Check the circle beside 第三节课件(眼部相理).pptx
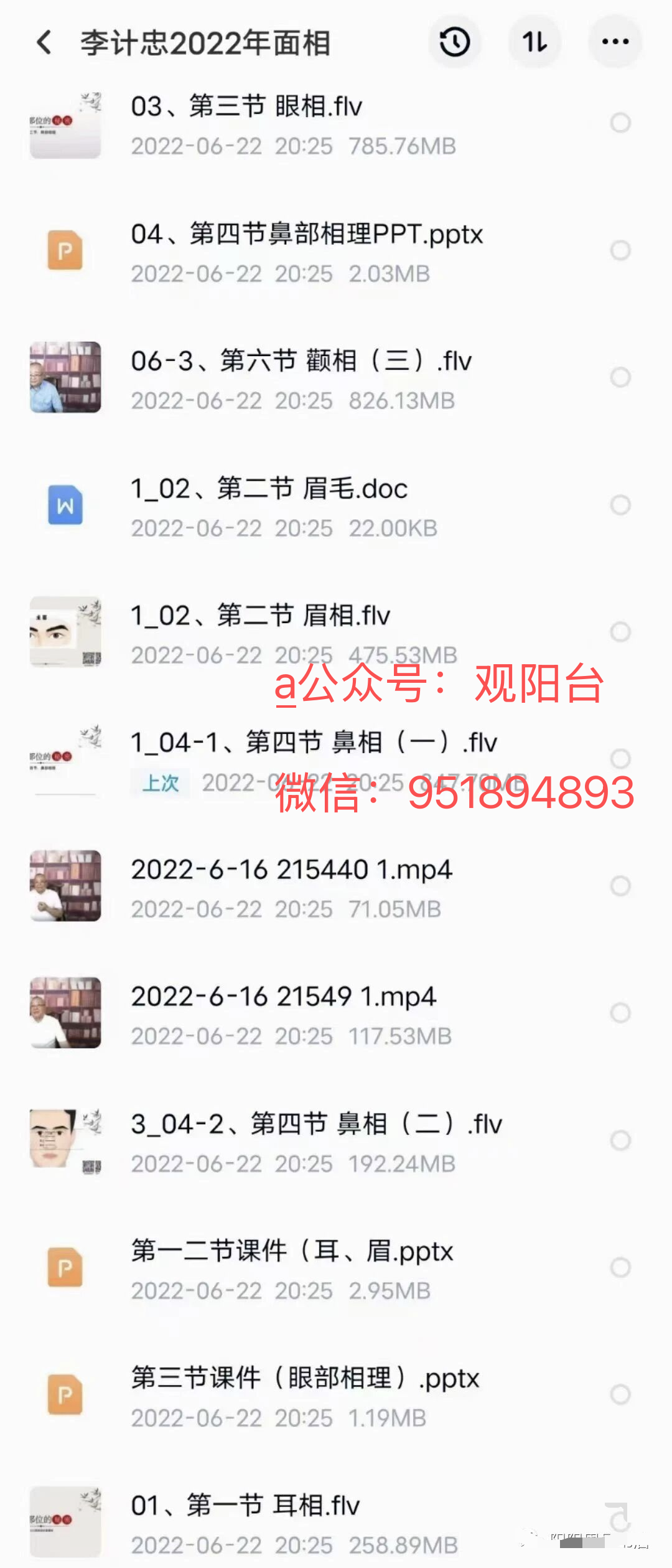The height and width of the screenshot is (1568, 672). pyautogui.click(x=620, y=1394)
